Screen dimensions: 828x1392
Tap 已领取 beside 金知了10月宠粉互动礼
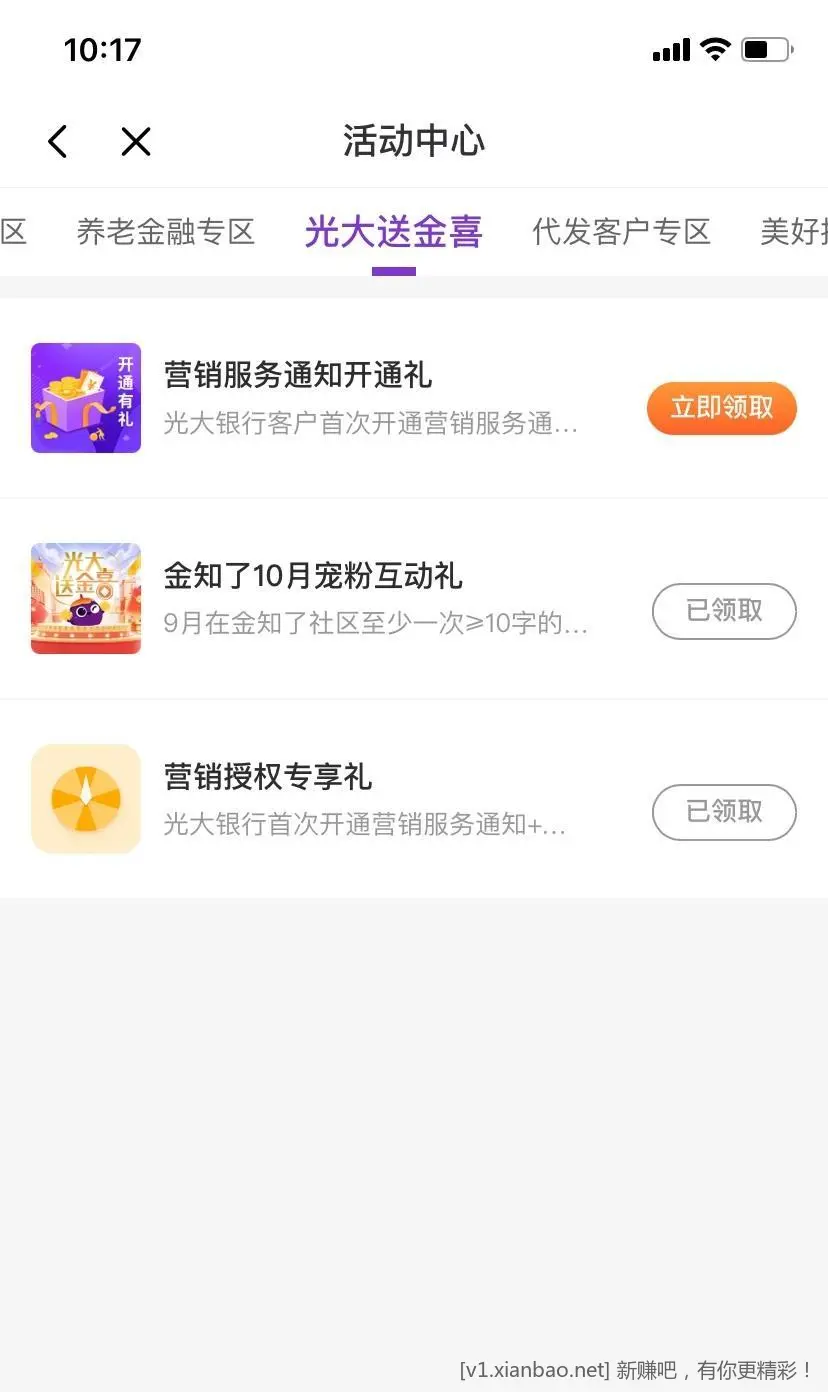[724, 610]
